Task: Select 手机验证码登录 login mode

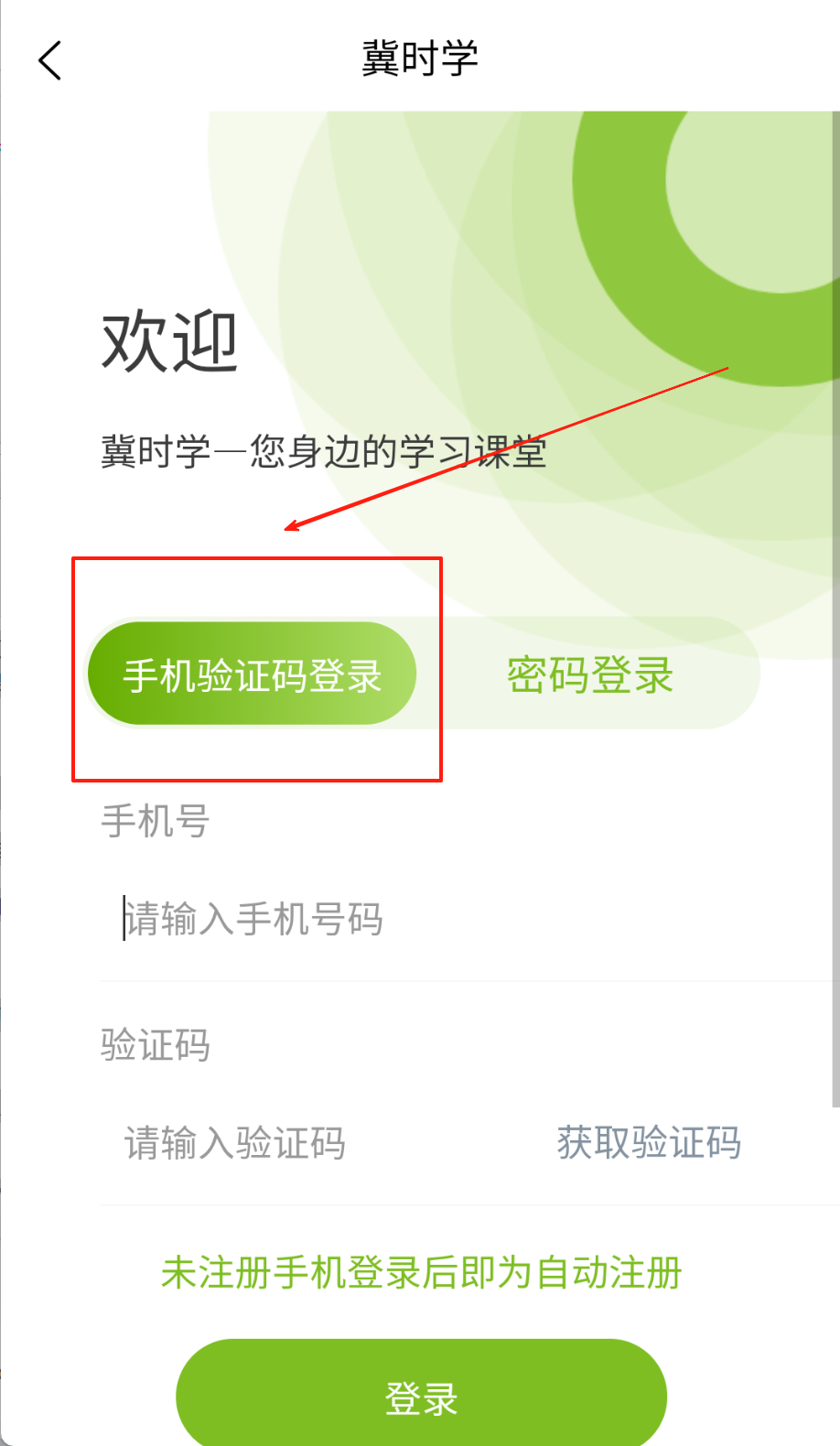Action: tap(253, 674)
